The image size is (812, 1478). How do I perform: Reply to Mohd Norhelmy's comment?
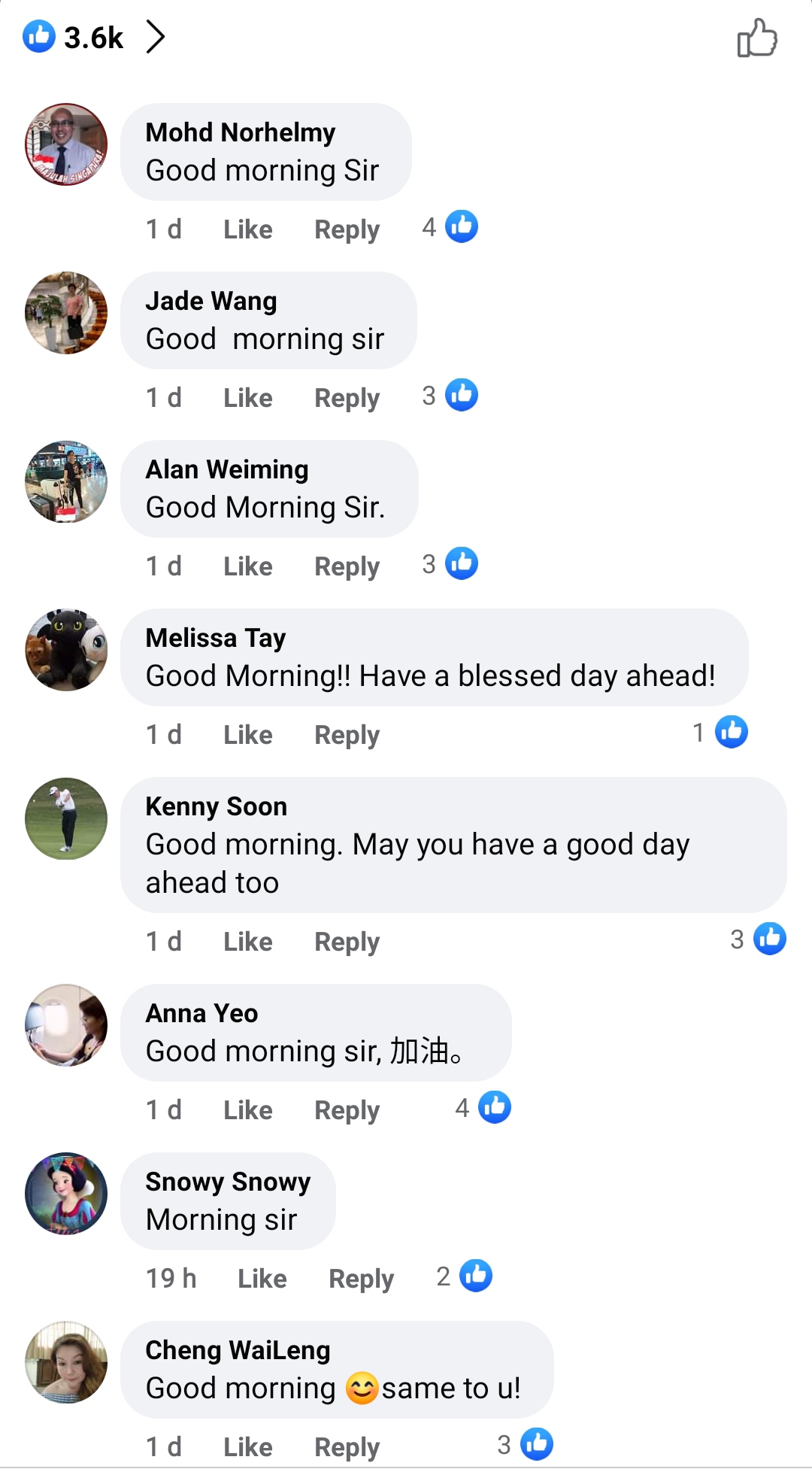(347, 229)
